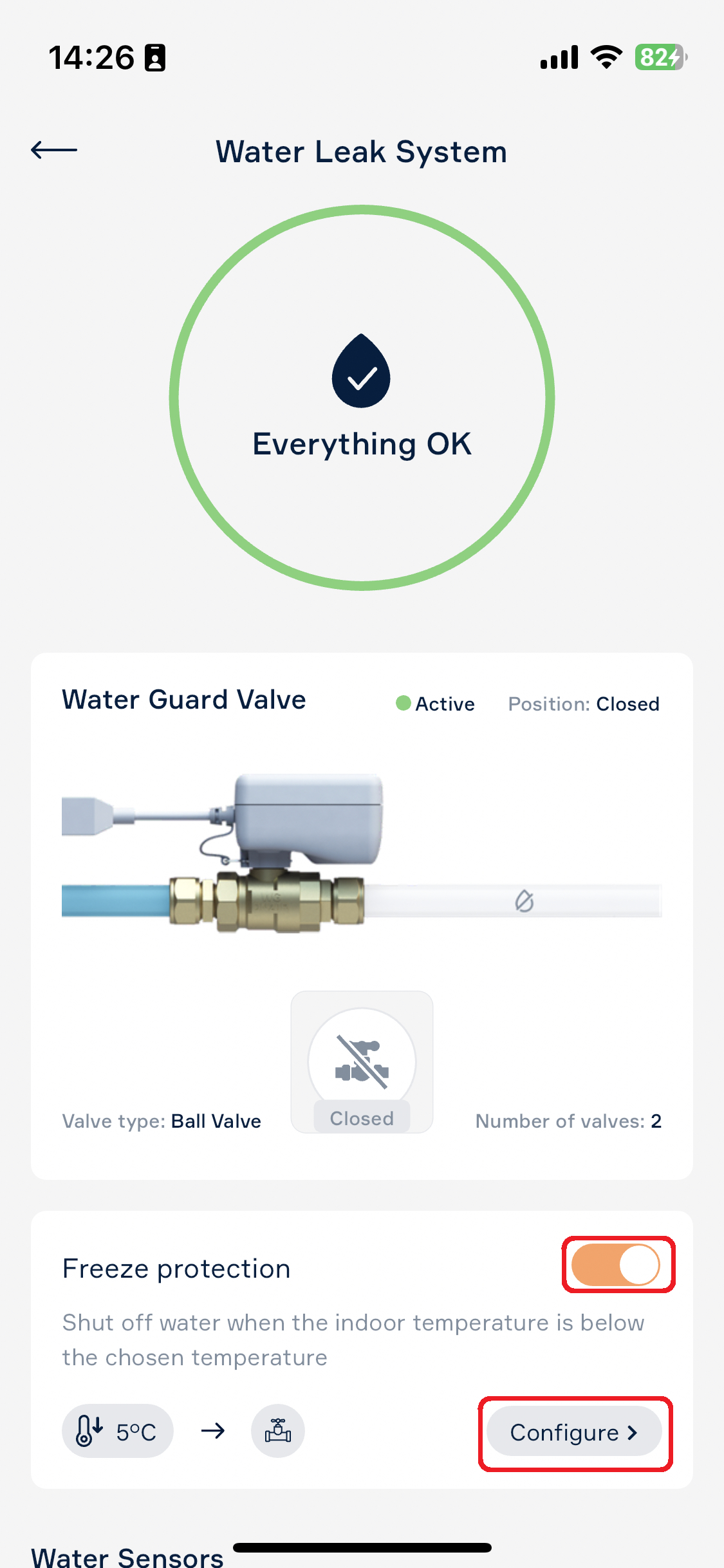724x1568 pixels.
Task: Go back using the arrow
Action: pyautogui.click(x=54, y=151)
